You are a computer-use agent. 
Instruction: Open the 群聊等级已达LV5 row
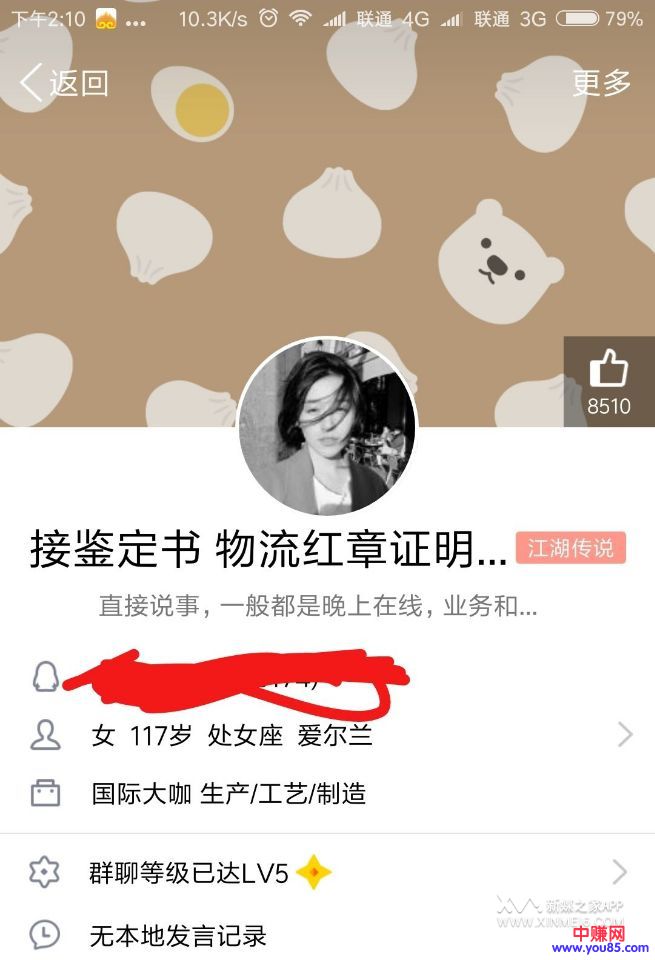click(330, 873)
